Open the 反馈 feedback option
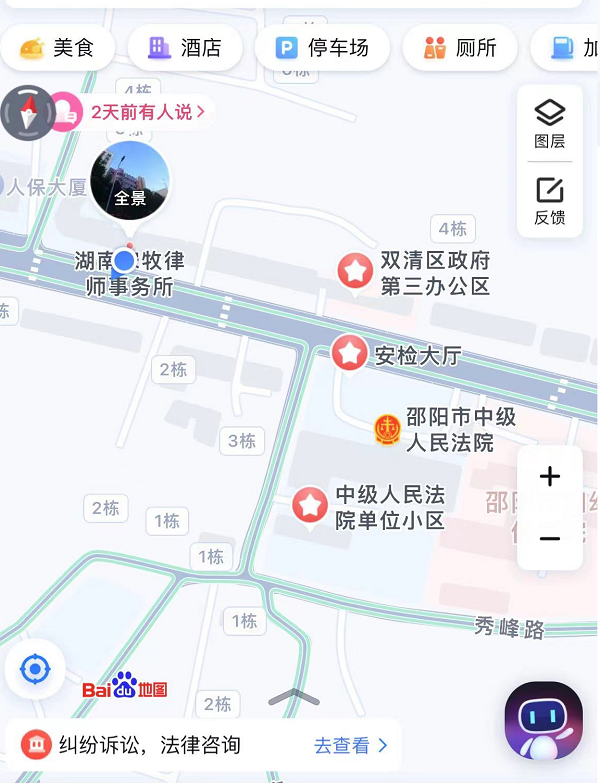Image resolution: width=600 pixels, height=783 pixels. click(x=550, y=200)
